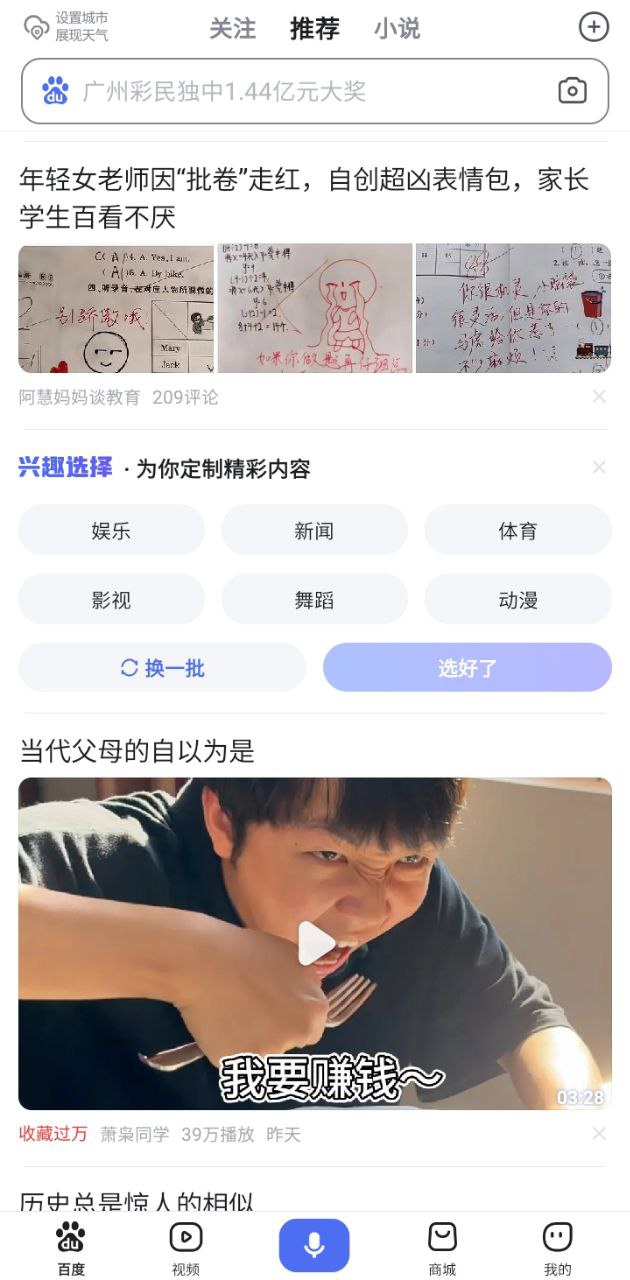Tap 换一批 to refresh interests
Viewport: 630px width, 1280px height.
pos(162,668)
